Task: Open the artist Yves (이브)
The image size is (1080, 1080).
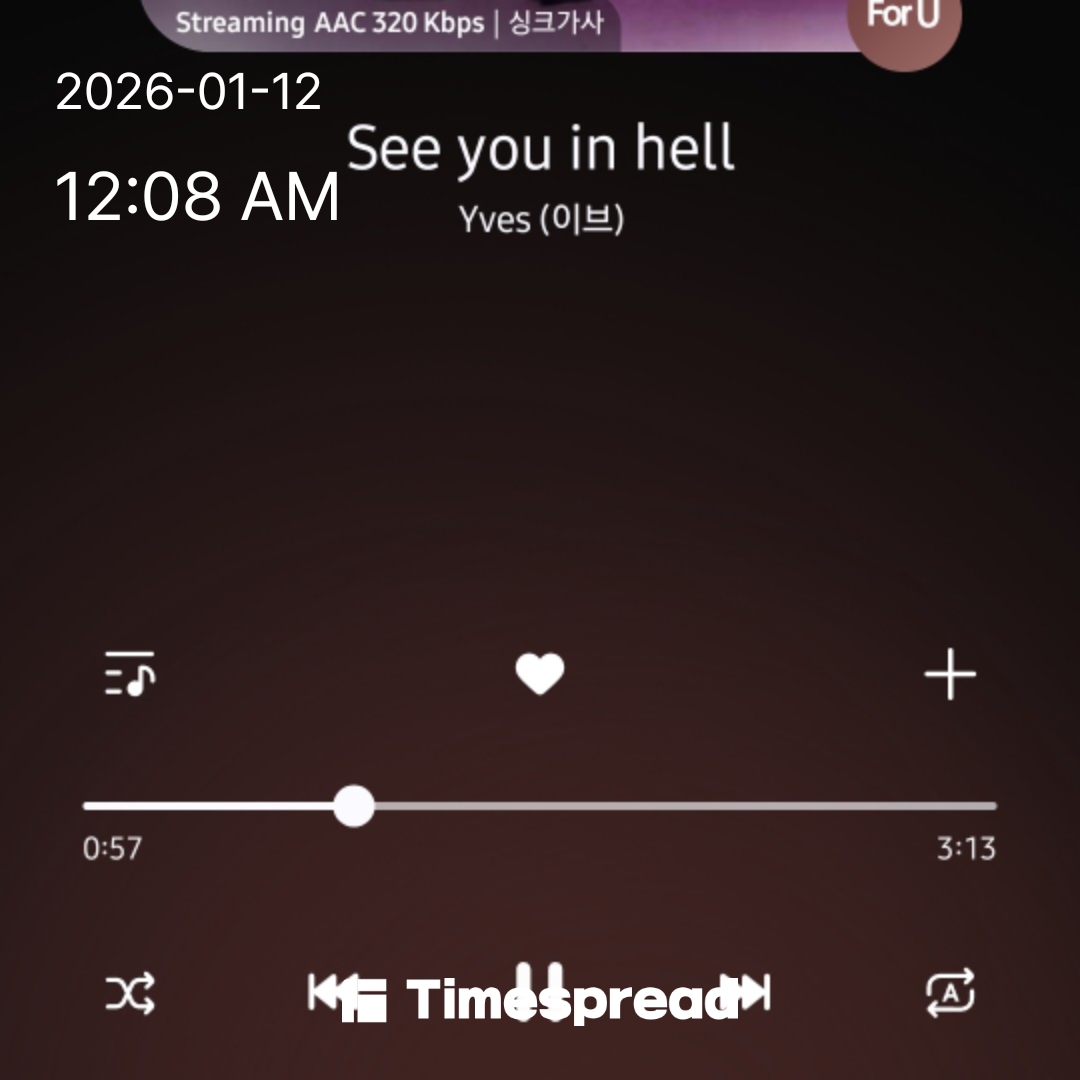Action: tap(541, 219)
